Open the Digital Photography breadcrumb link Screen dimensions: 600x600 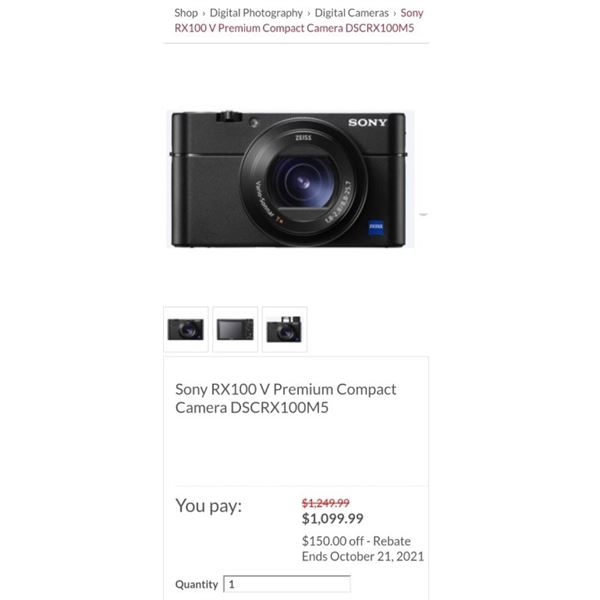tap(256, 13)
